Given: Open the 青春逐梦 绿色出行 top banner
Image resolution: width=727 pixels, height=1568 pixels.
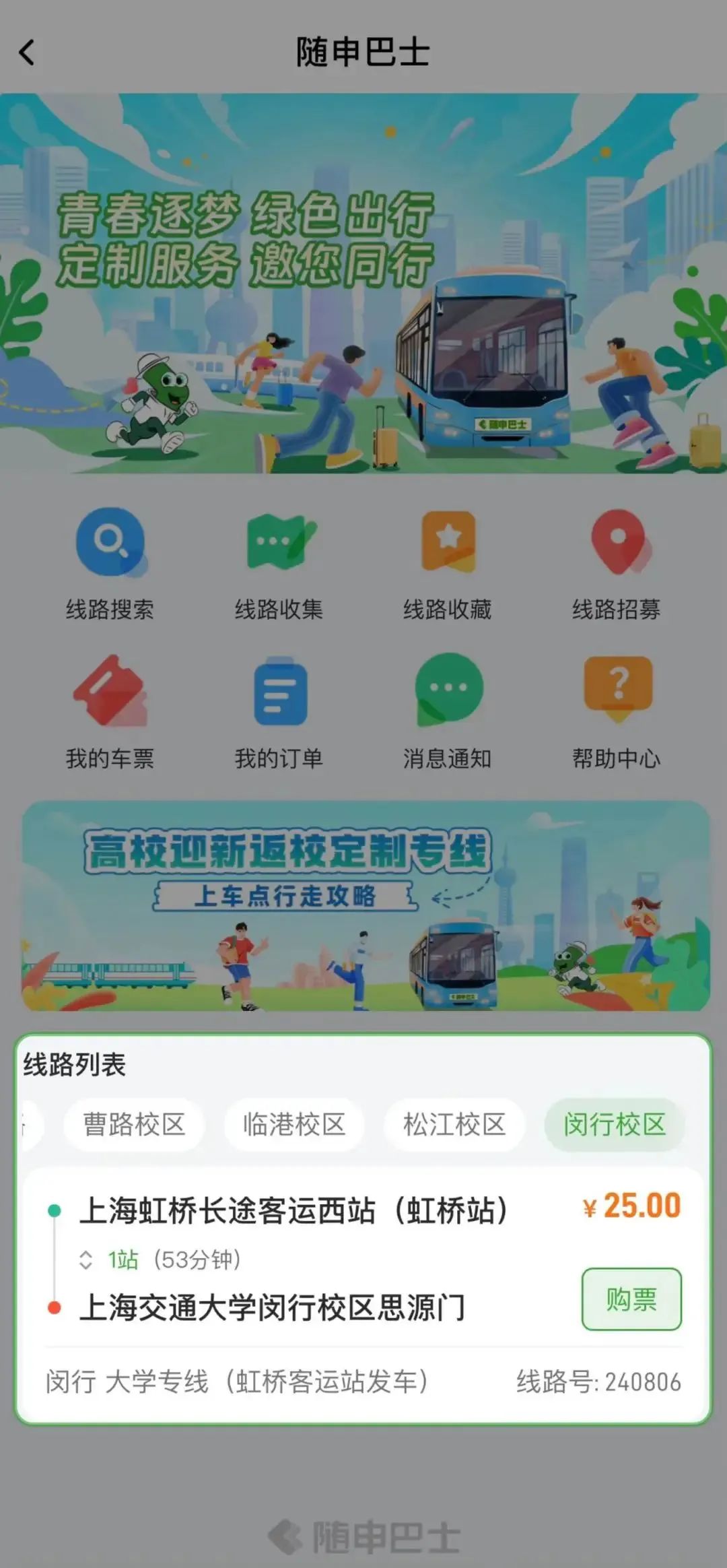Looking at the screenshot, I should pos(363,283).
